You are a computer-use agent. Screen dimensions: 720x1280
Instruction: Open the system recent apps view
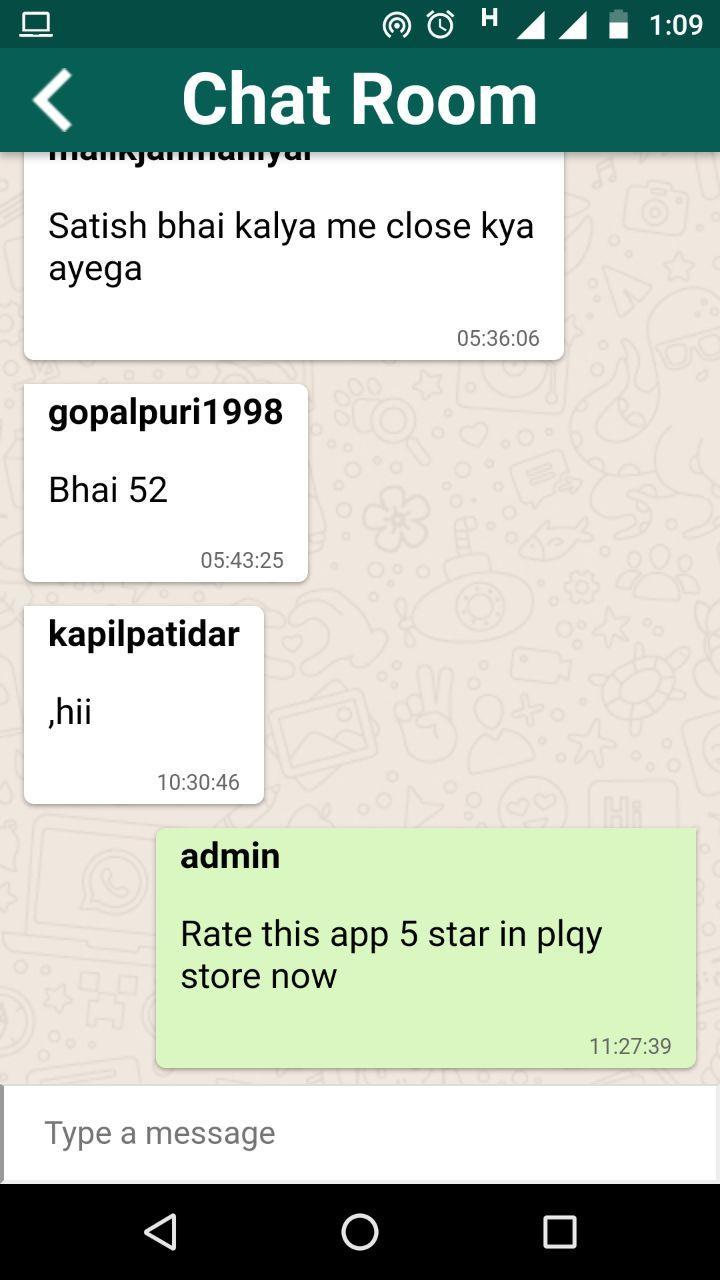(559, 1231)
